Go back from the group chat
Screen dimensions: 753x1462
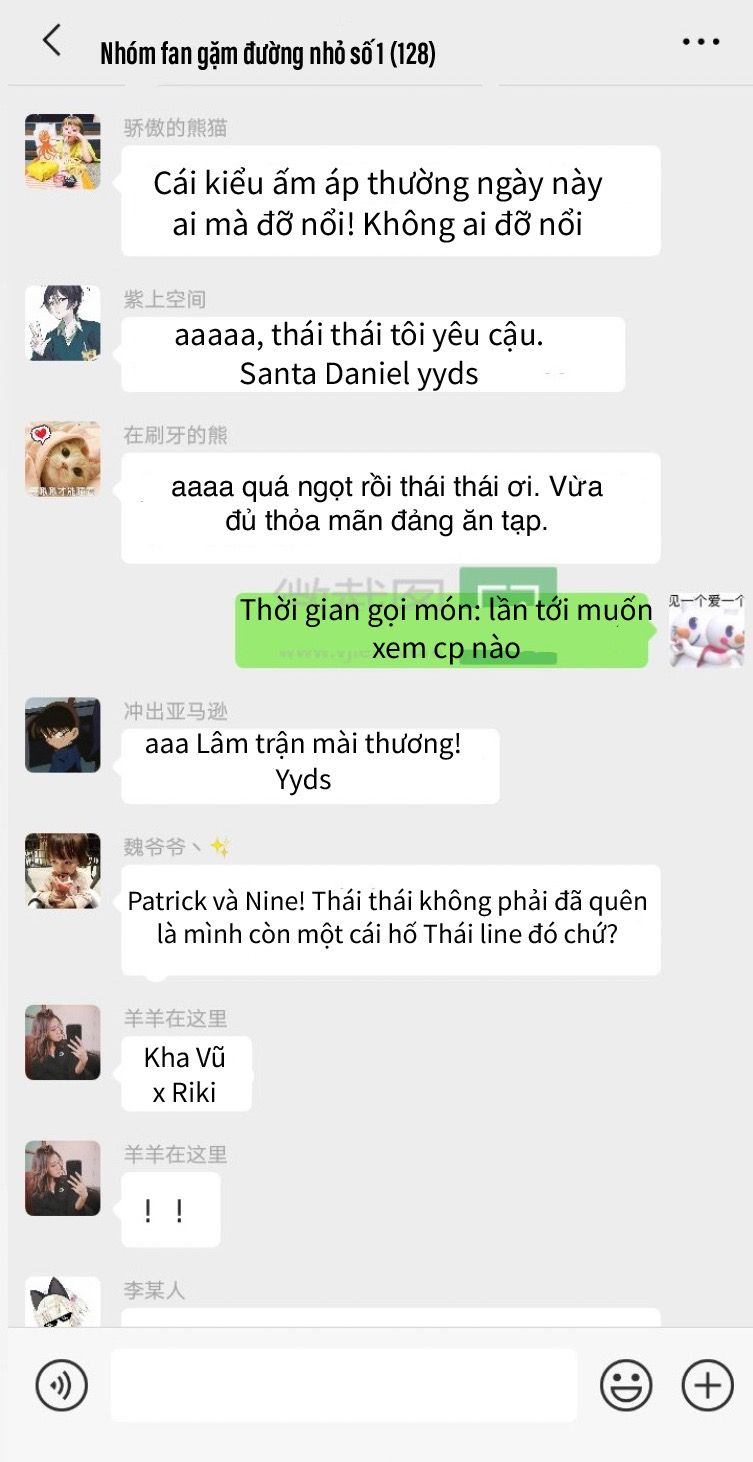coord(51,41)
